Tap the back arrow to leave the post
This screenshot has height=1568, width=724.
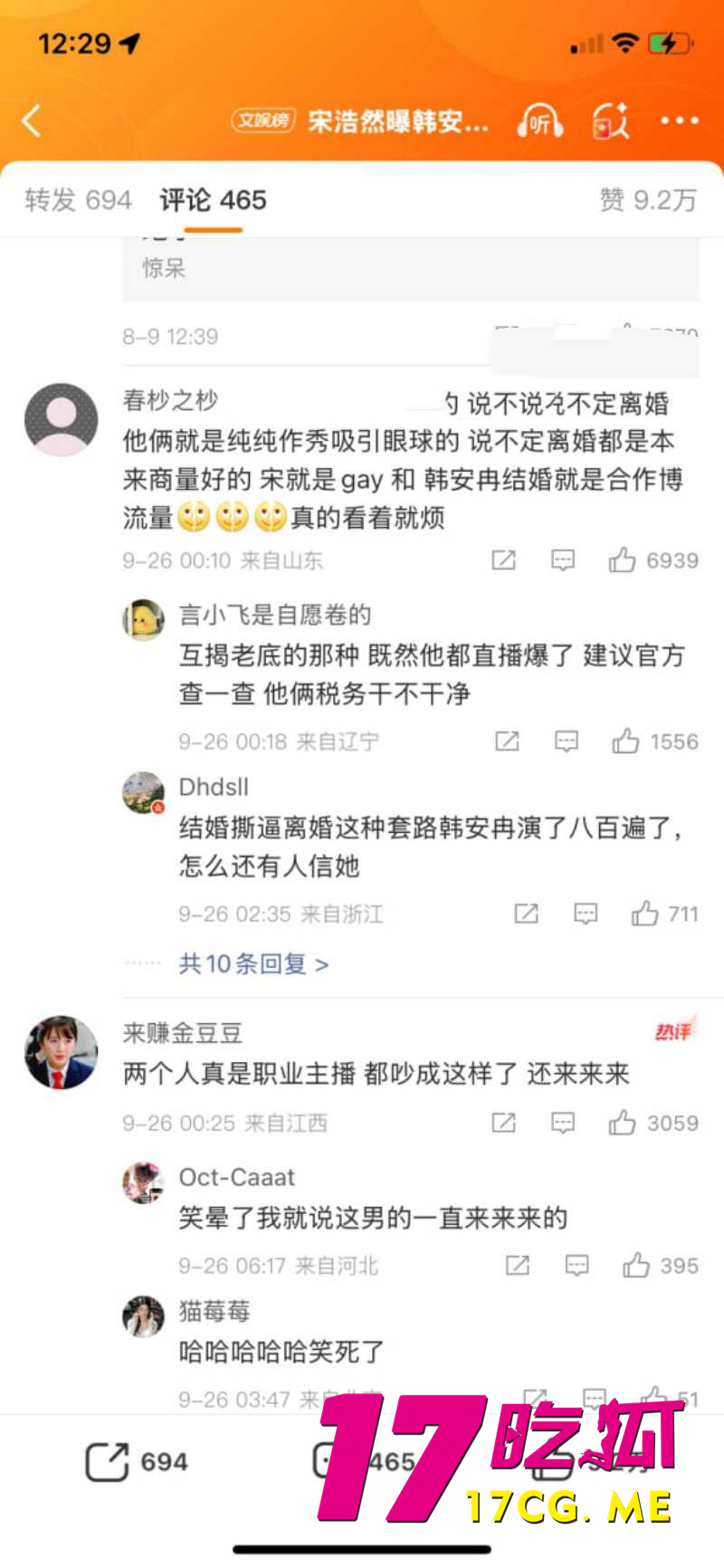pos(33,120)
